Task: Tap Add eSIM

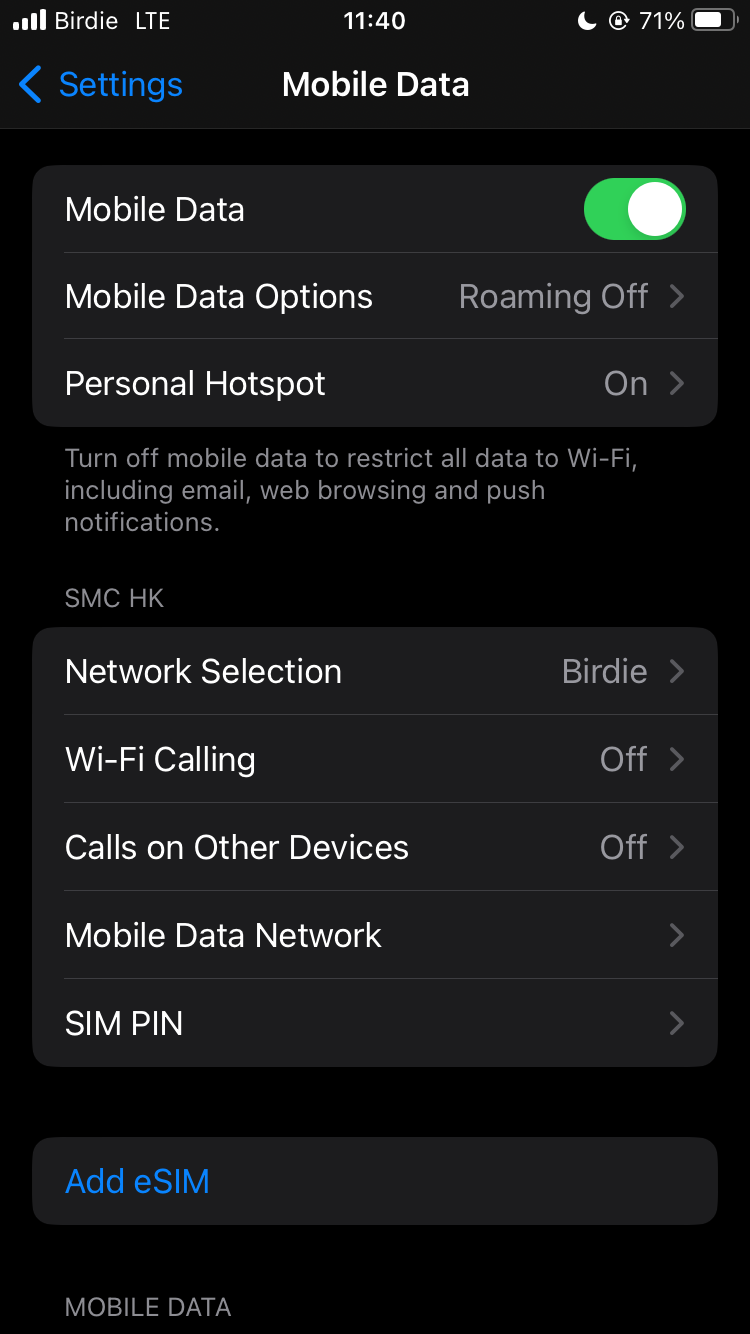Action: pyautogui.click(x=375, y=1181)
